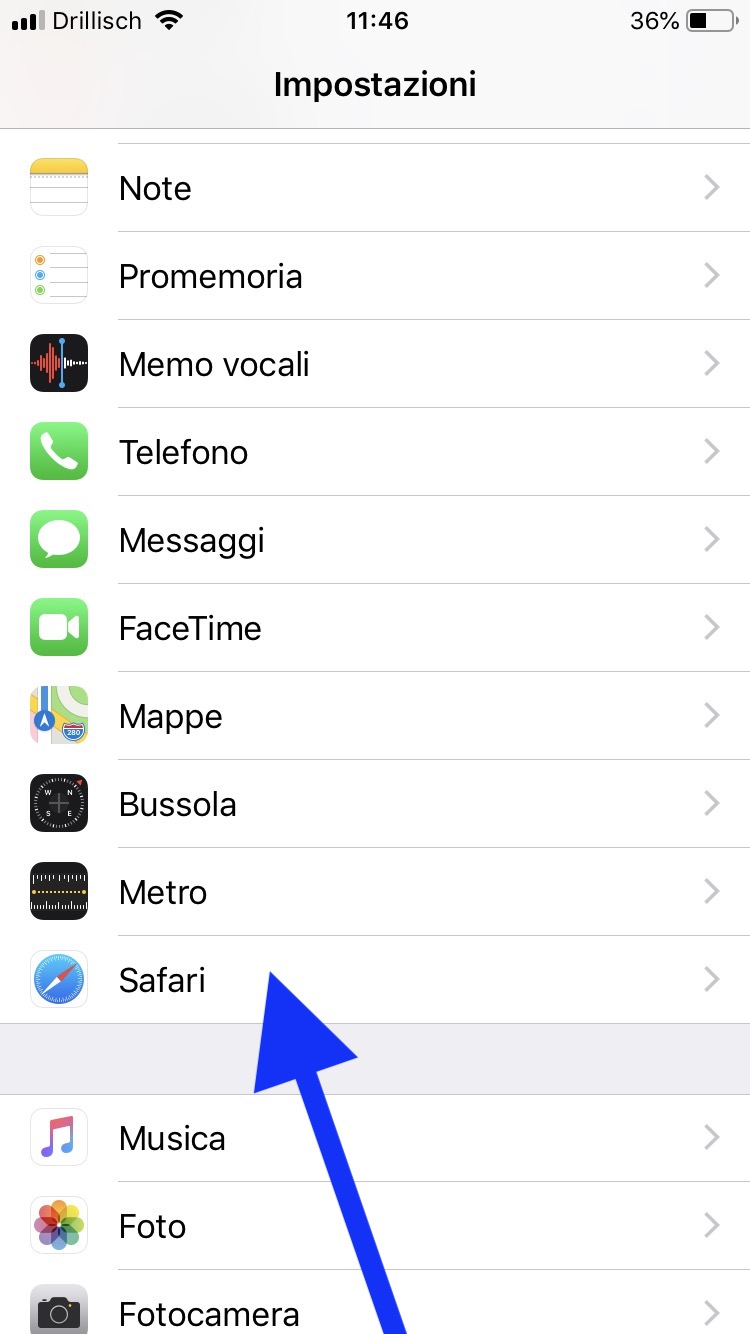Open Promemoria settings
The image size is (750, 1334).
pyautogui.click(x=375, y=276)
